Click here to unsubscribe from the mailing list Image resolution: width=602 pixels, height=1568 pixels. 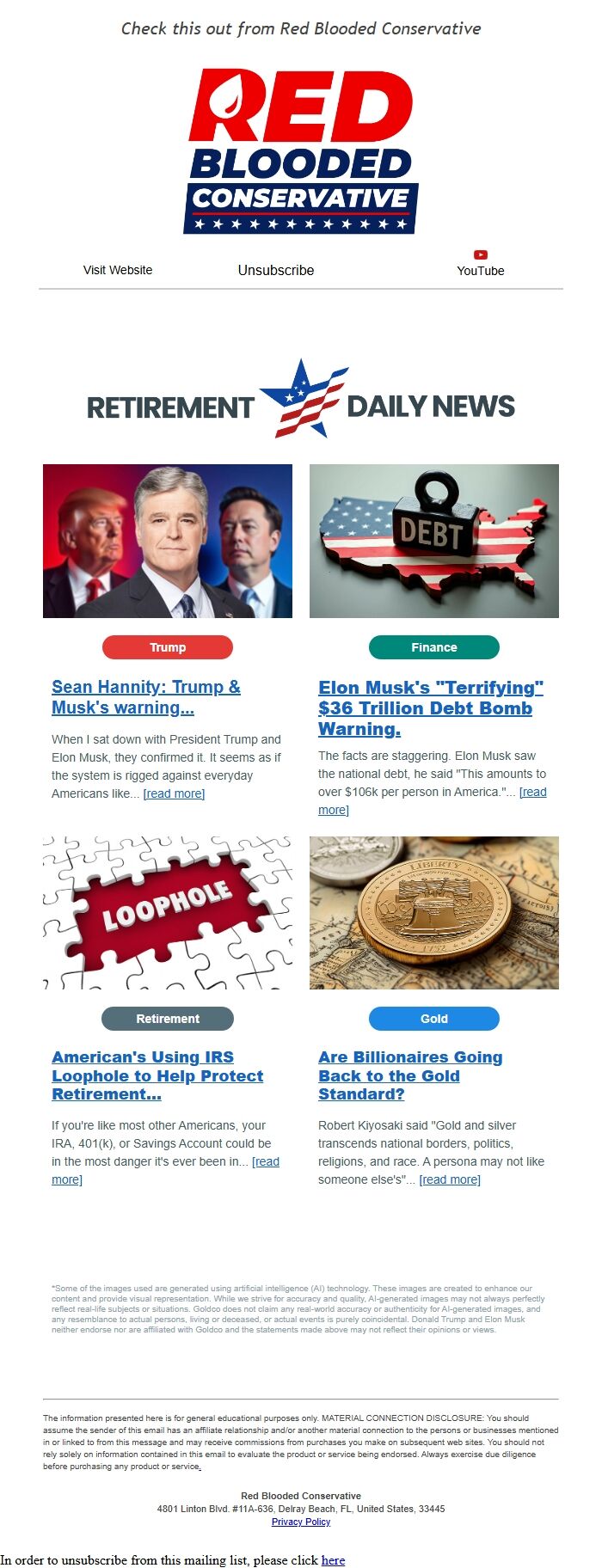[x=333, y=1560]
